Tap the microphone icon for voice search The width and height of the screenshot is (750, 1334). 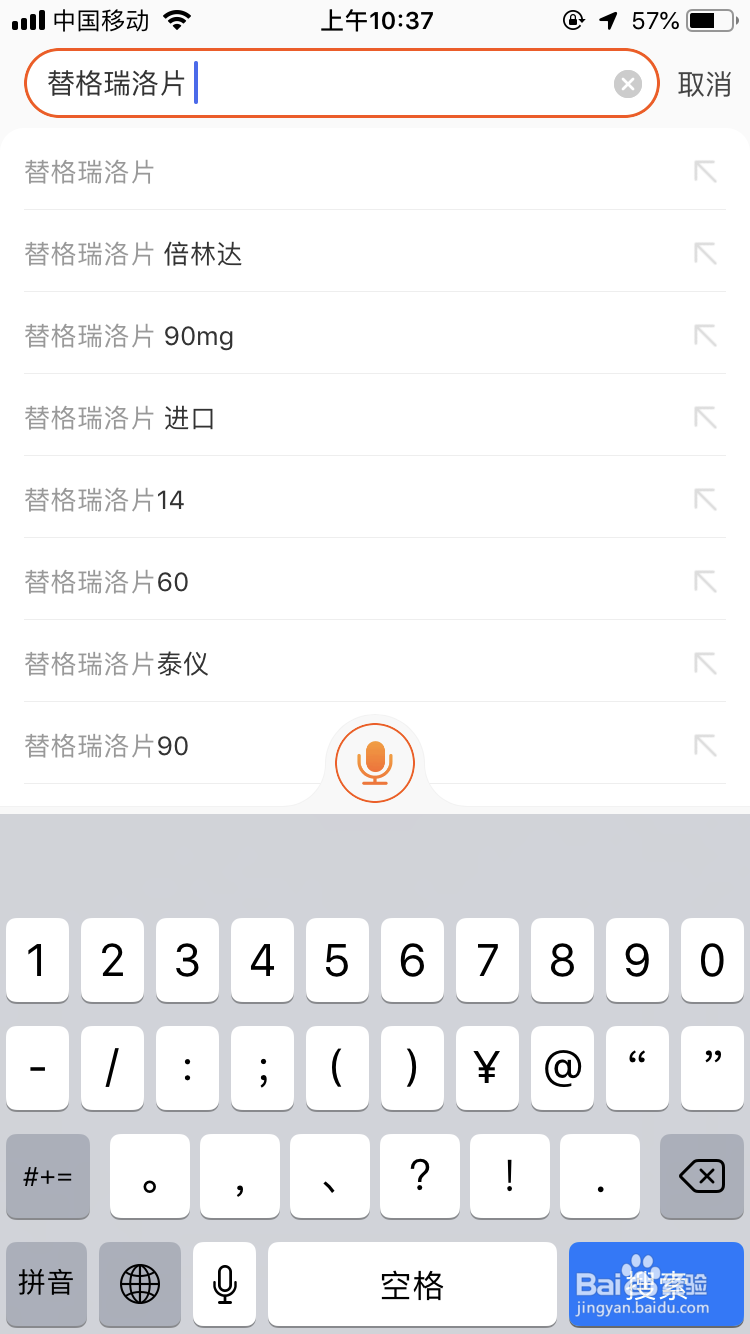pos(375,762)
